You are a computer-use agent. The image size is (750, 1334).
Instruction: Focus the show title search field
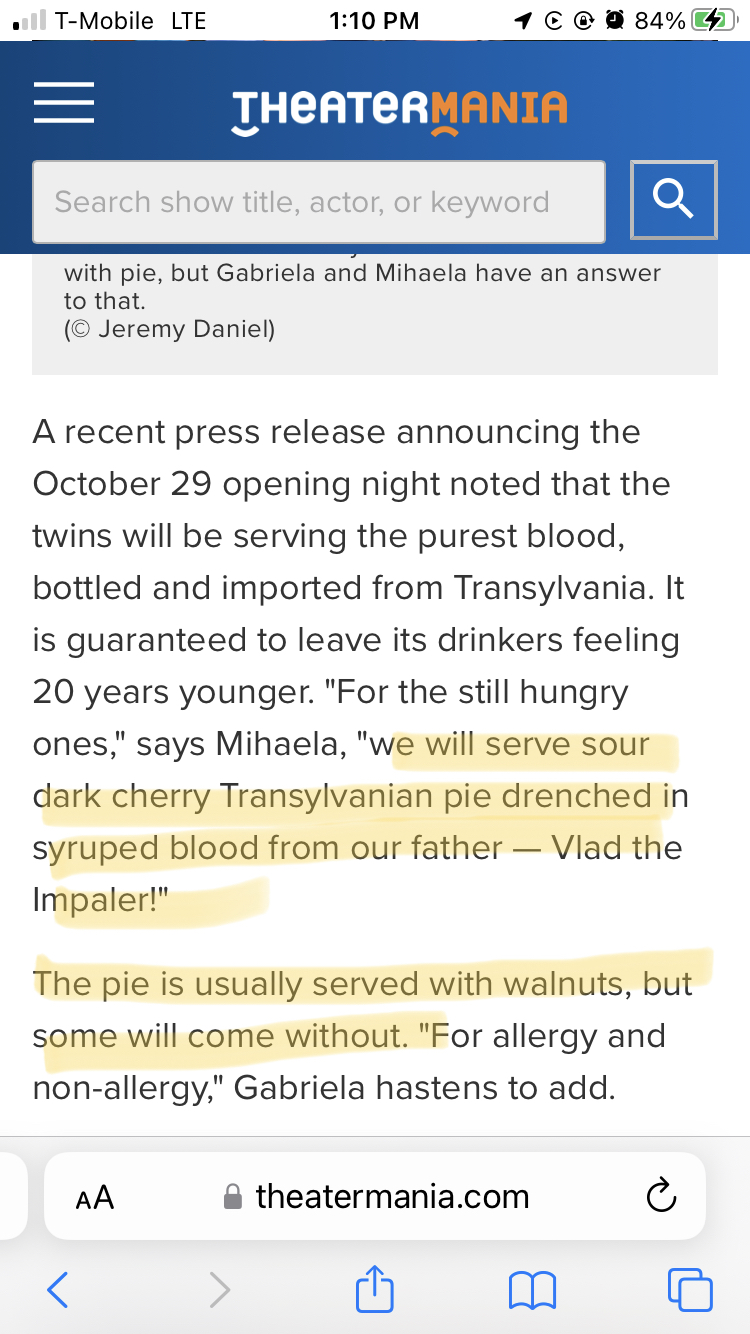click(319, 202)
